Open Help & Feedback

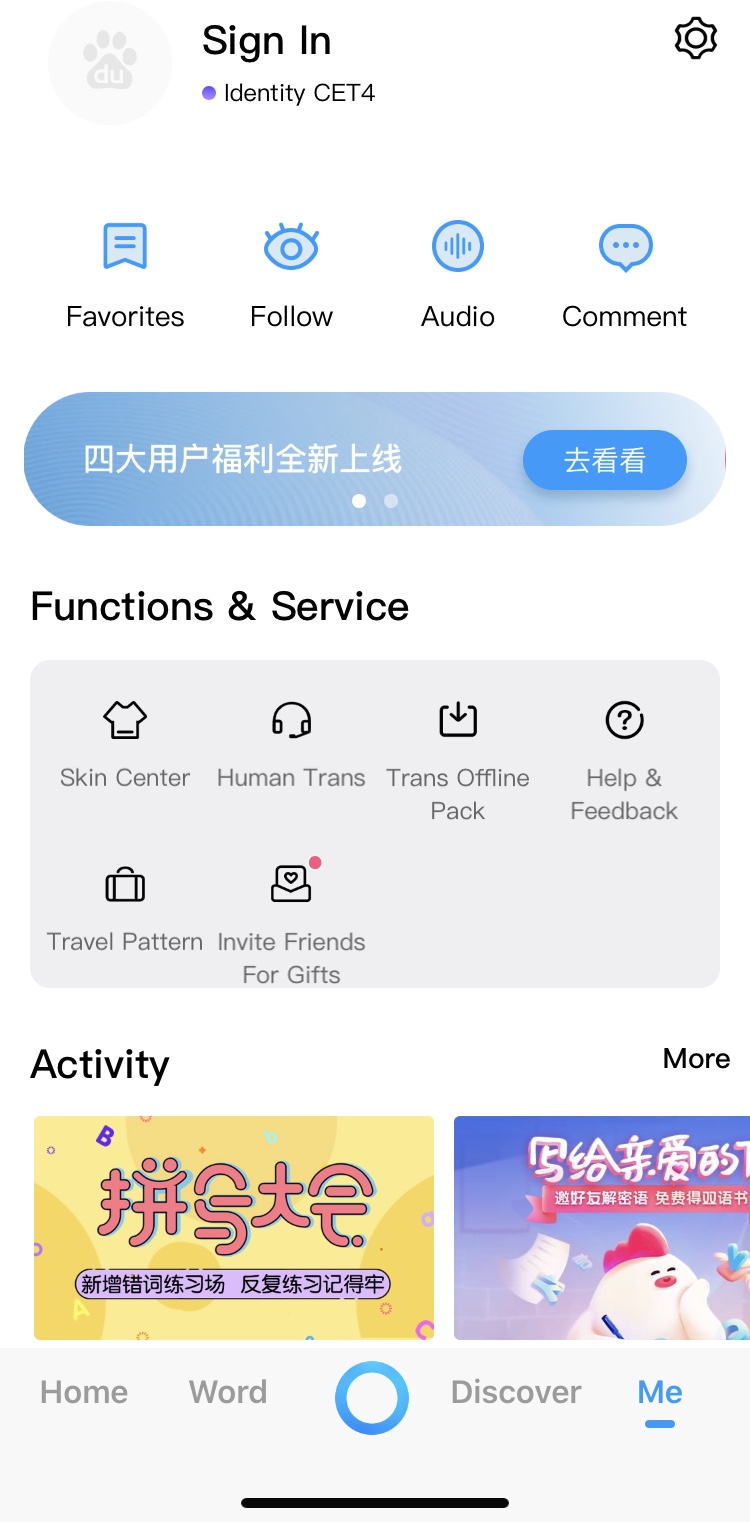pos(624,718)
